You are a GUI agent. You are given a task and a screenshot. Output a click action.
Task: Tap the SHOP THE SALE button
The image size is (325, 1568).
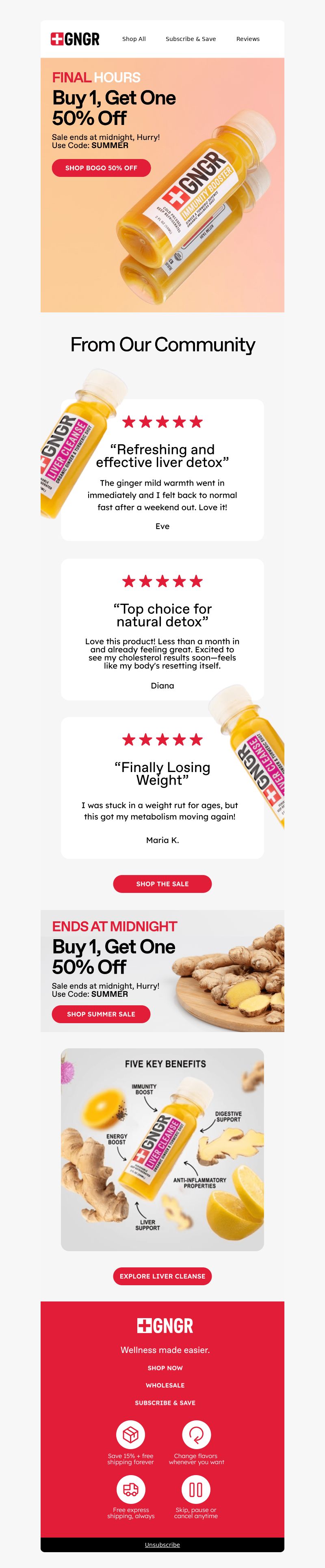pyautogui.click(x=162, y=884)
